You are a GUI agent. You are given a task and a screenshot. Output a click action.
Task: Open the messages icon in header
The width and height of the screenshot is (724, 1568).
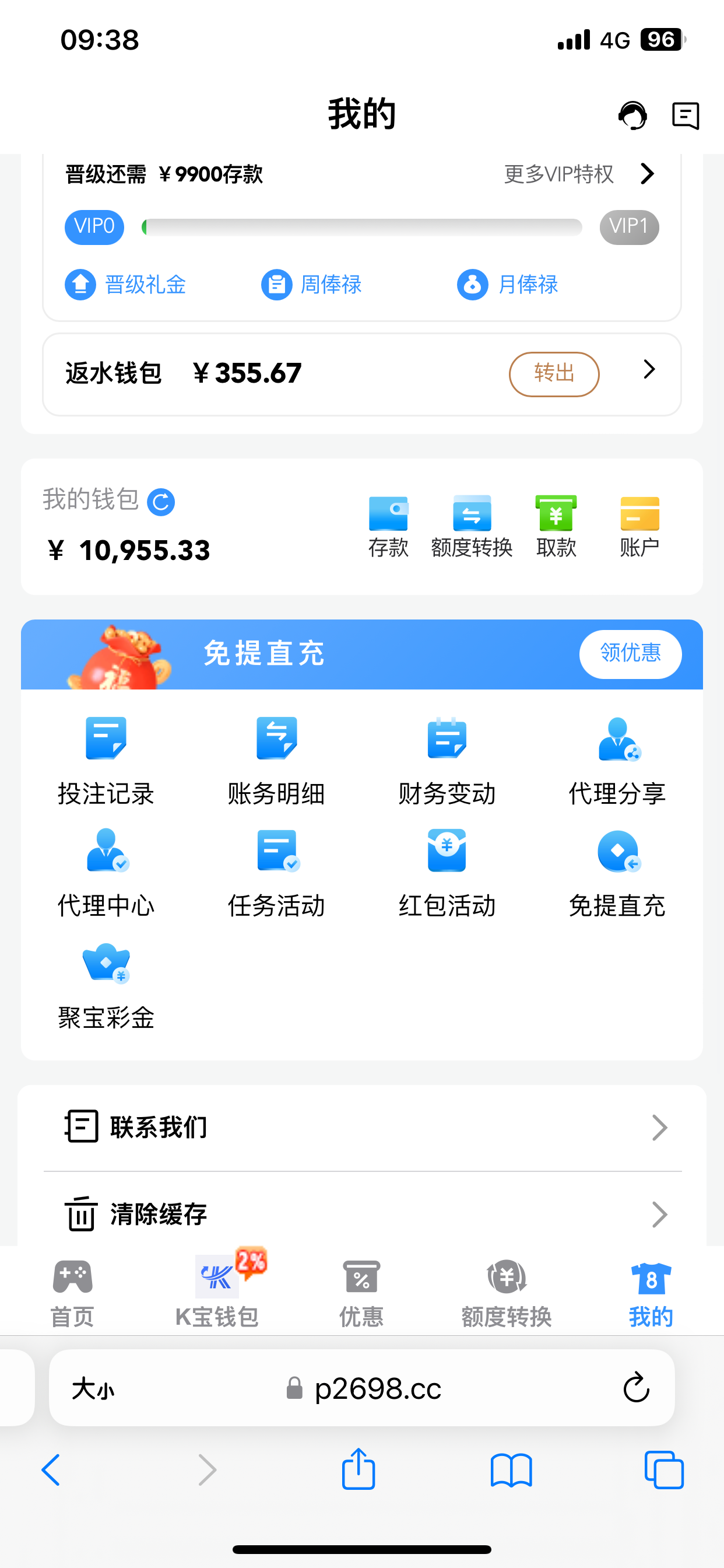[685, 115]
